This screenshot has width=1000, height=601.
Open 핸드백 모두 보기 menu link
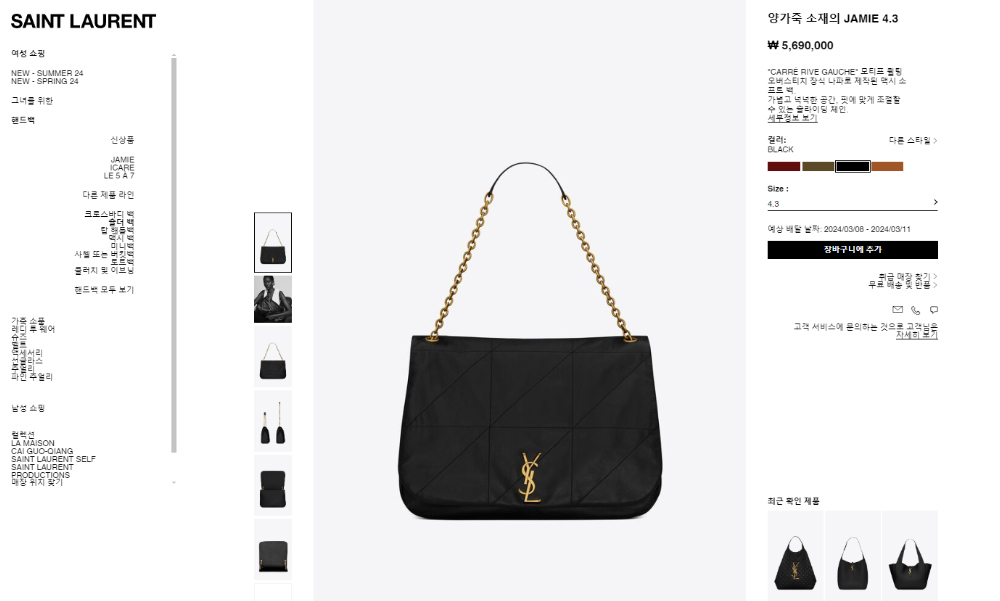pyautogui.click(x=104, y=290)
